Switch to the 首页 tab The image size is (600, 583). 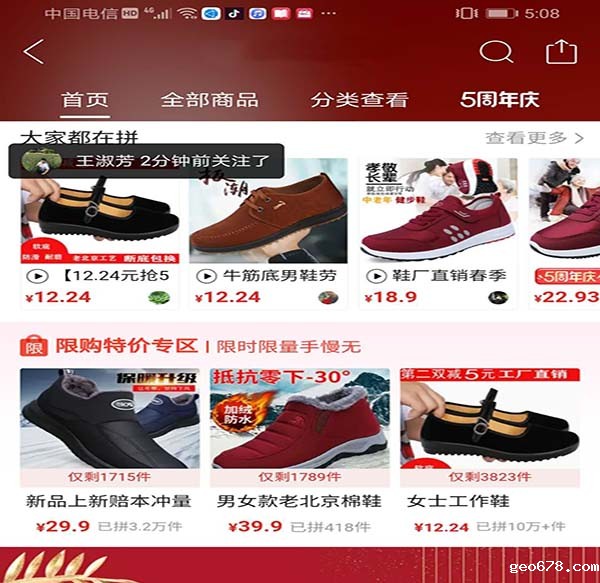[84, 100]
